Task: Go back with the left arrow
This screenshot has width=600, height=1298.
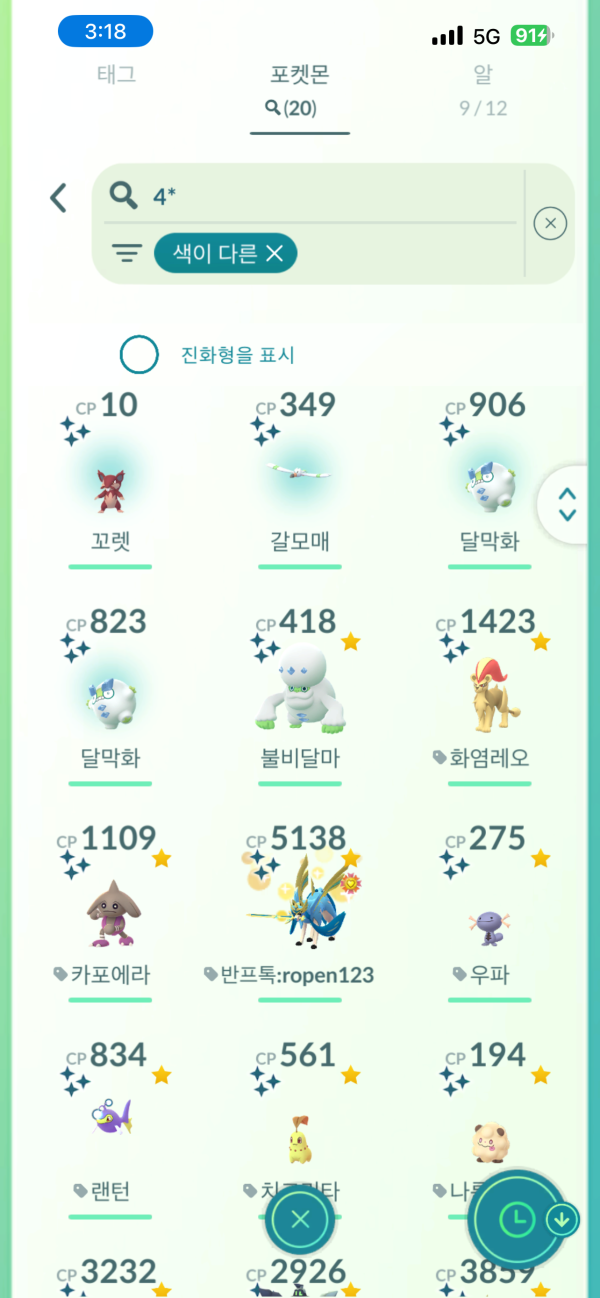Action: tap(59, 197)
